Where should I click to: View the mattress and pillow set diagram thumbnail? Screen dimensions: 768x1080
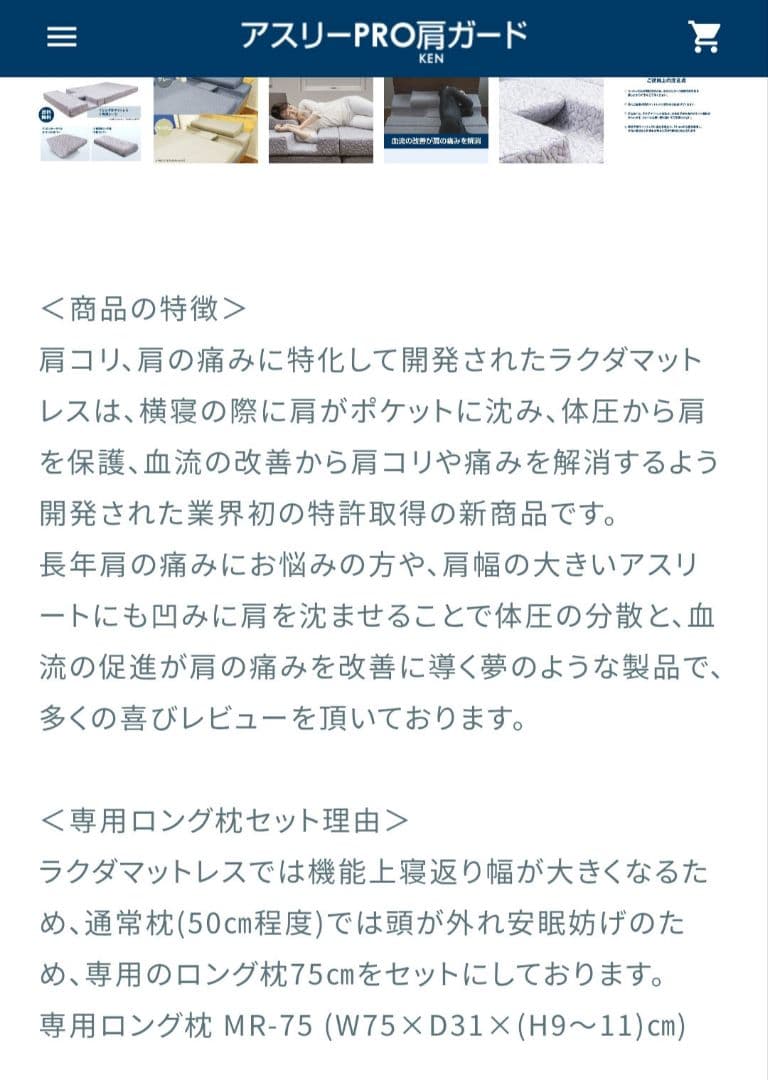tap(90, 120)
